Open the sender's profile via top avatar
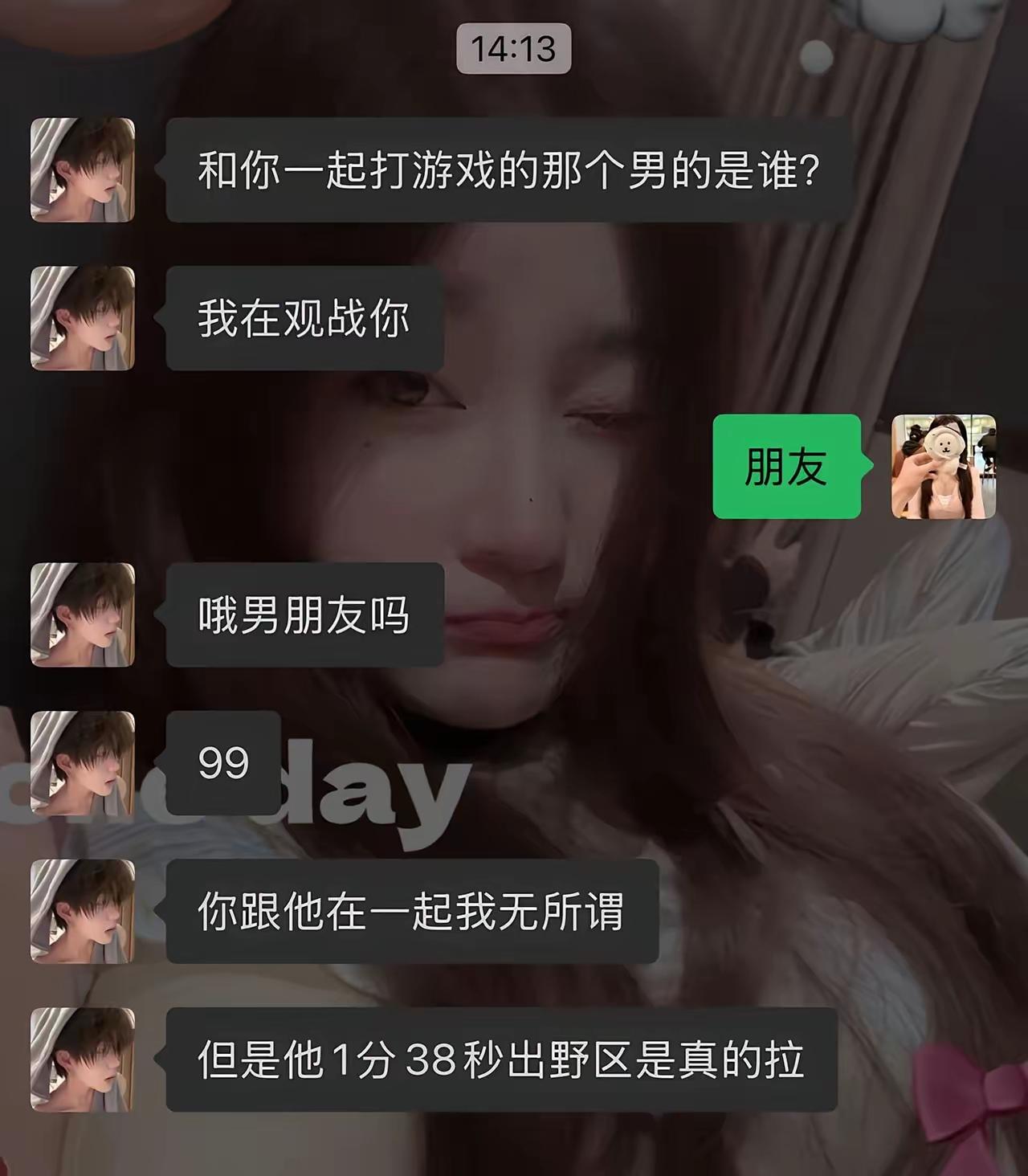 click(80, 169)
